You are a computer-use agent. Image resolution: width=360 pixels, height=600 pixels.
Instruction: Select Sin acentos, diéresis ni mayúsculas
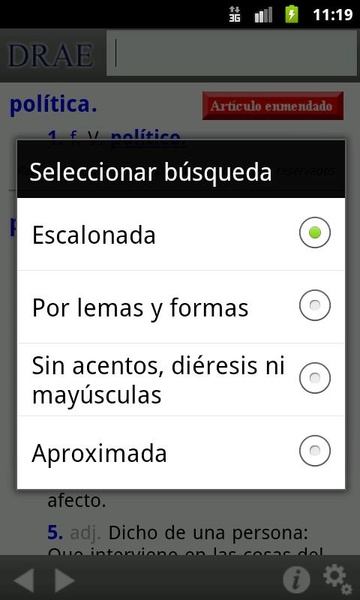click(x=181, y=380)
